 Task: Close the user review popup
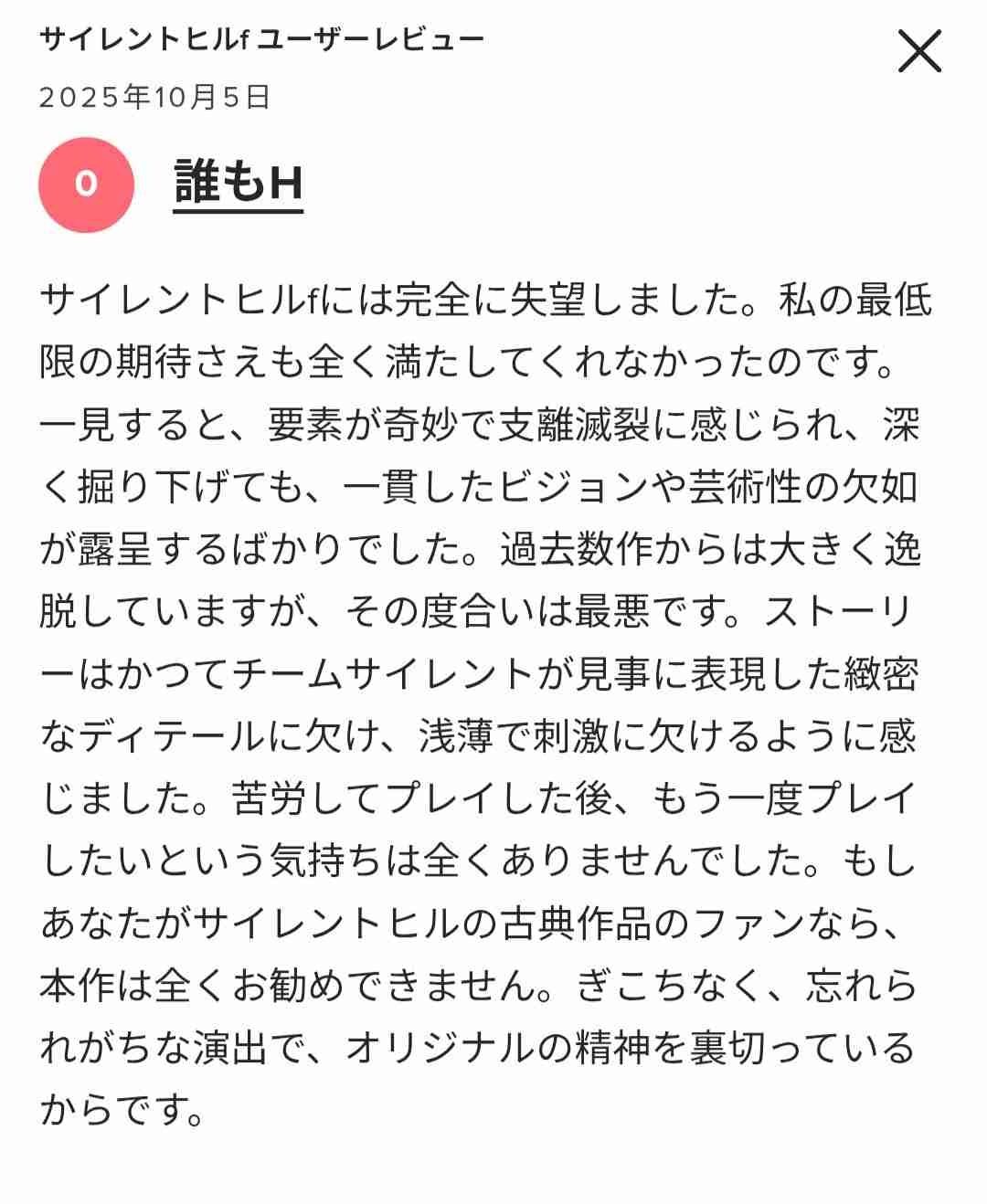coord(918,51)
